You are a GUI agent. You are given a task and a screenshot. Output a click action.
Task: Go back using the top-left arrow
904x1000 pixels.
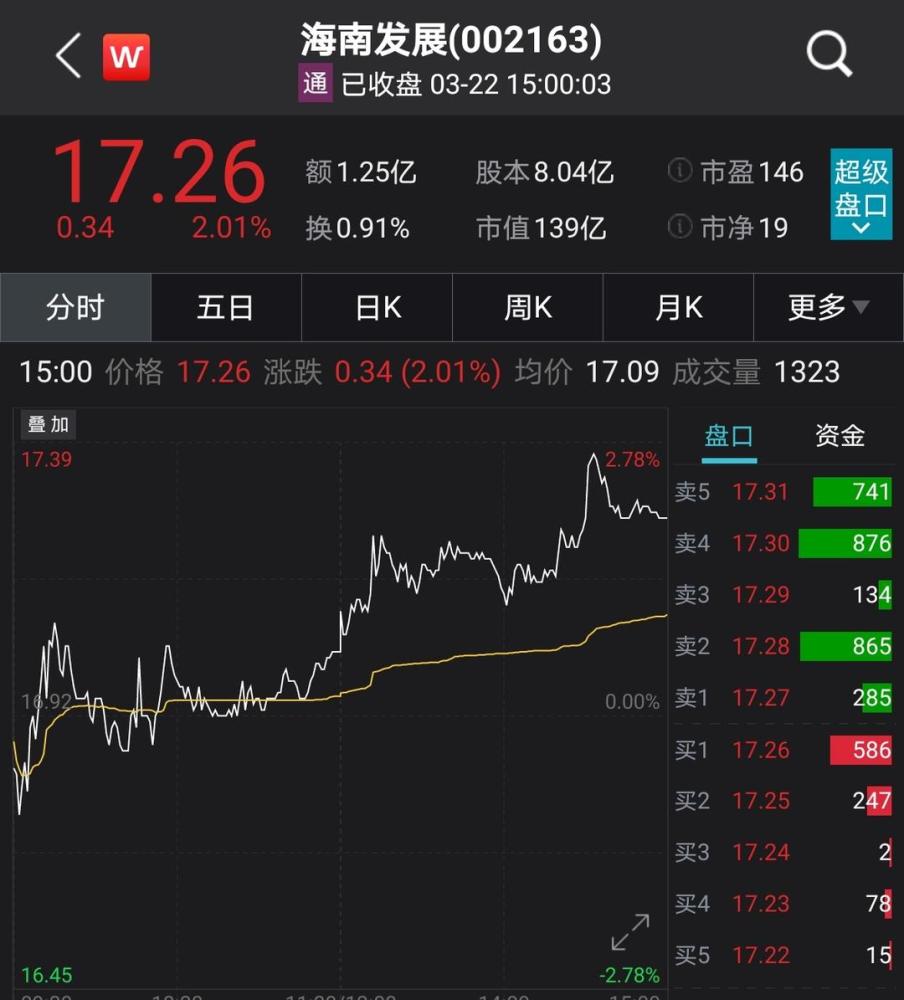[68, 57]
